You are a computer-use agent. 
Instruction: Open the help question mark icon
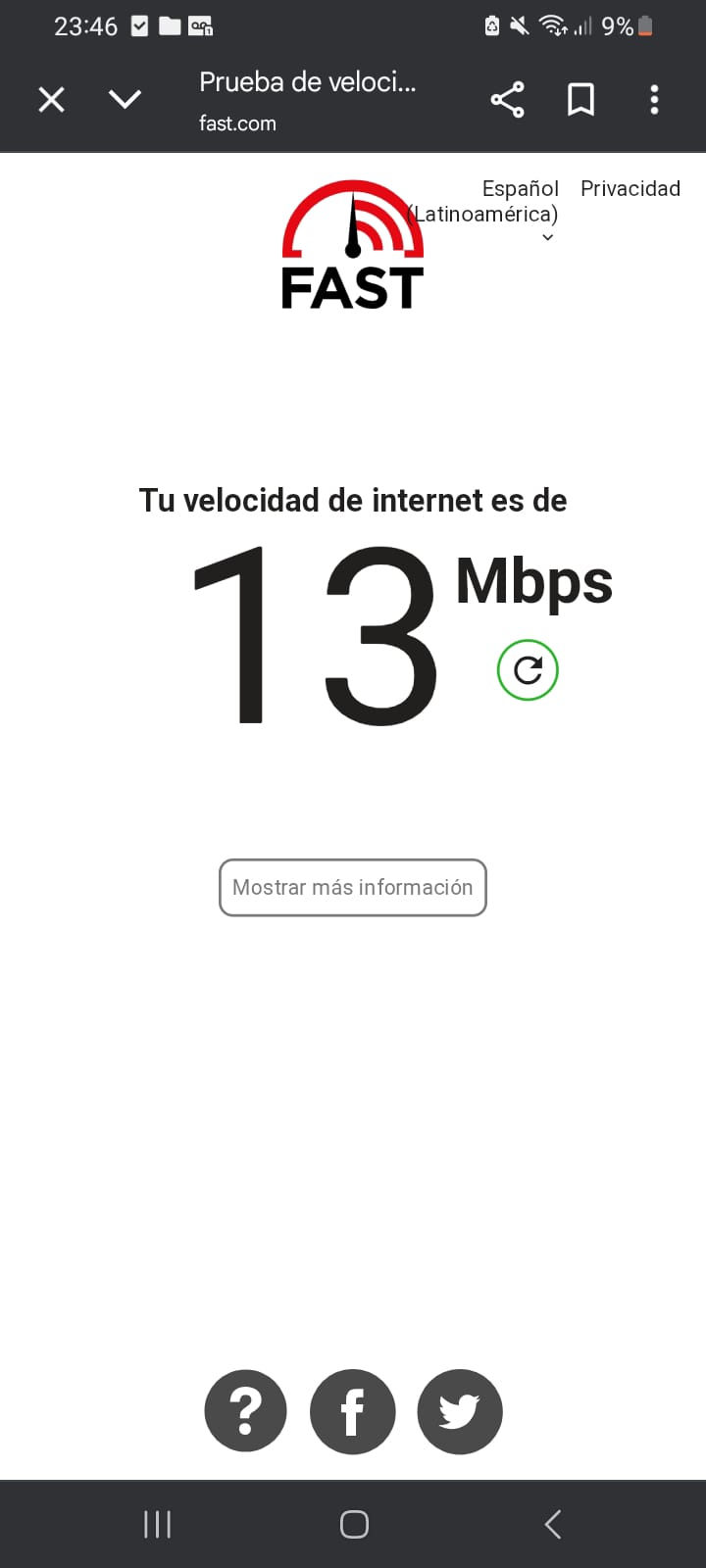point(245,1411)
